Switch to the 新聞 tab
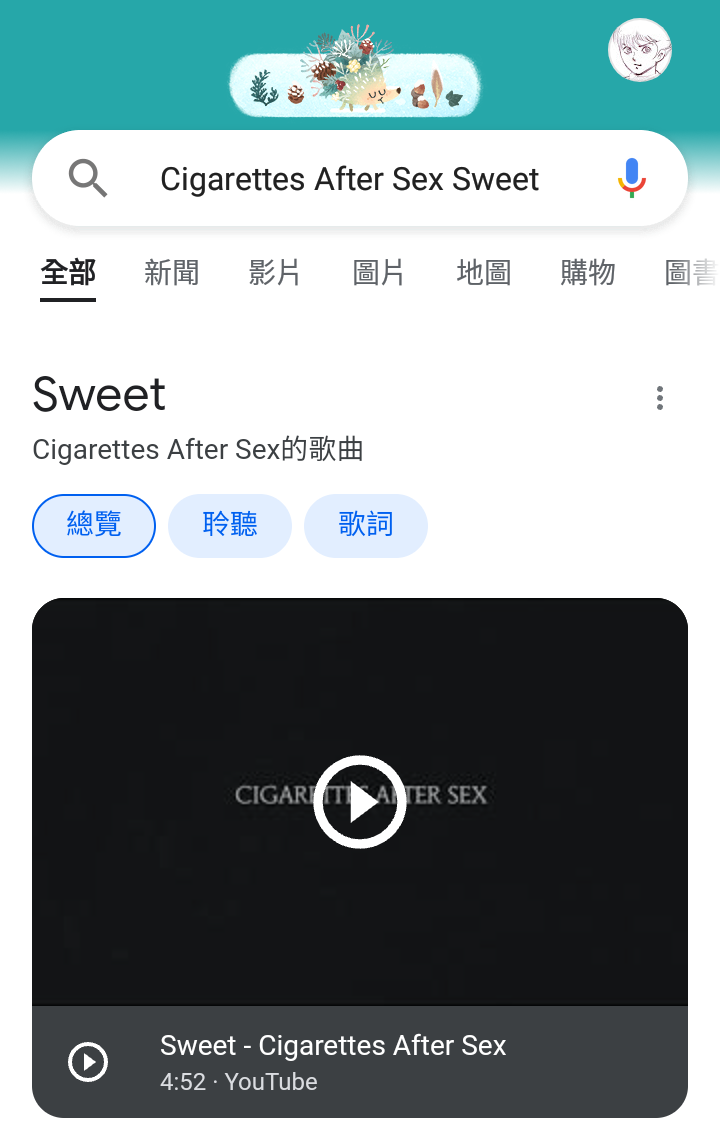 click(x=171, y=272)
